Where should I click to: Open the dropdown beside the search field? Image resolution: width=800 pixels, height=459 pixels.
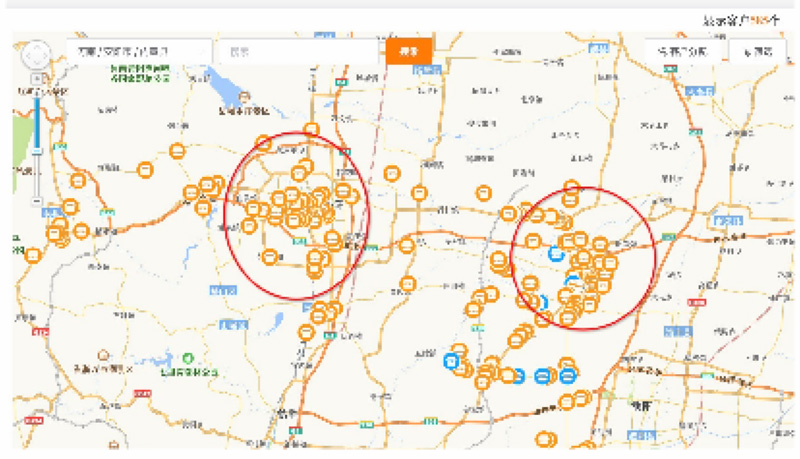tap(138, 51)
